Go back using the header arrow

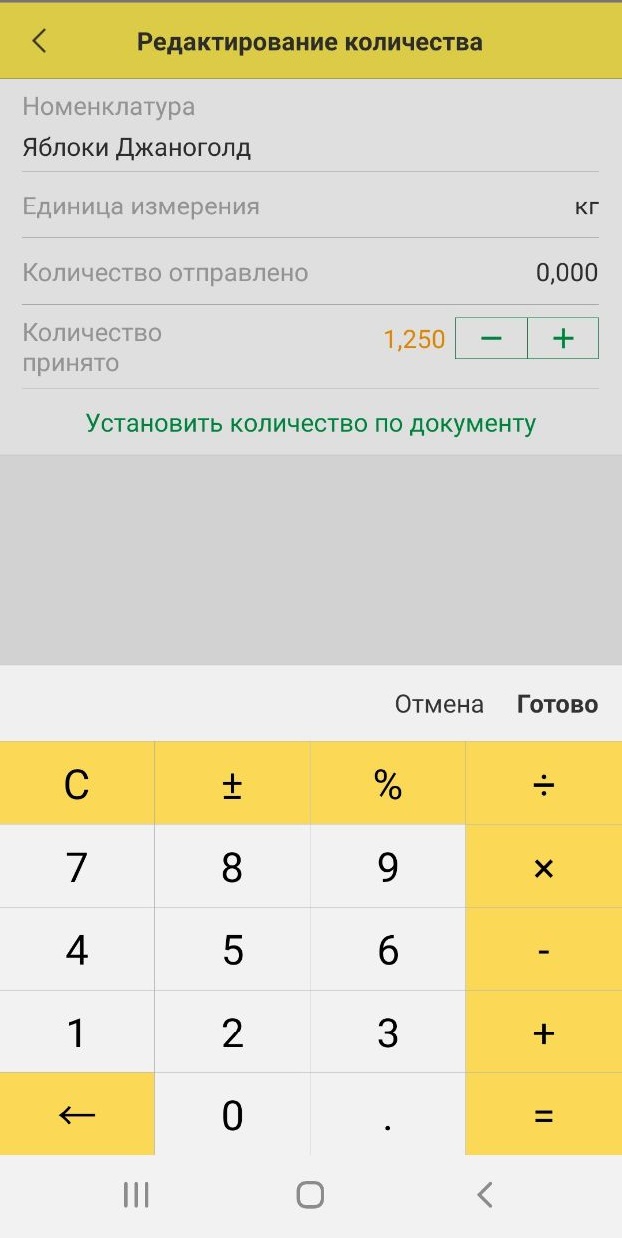pos(39,41)
